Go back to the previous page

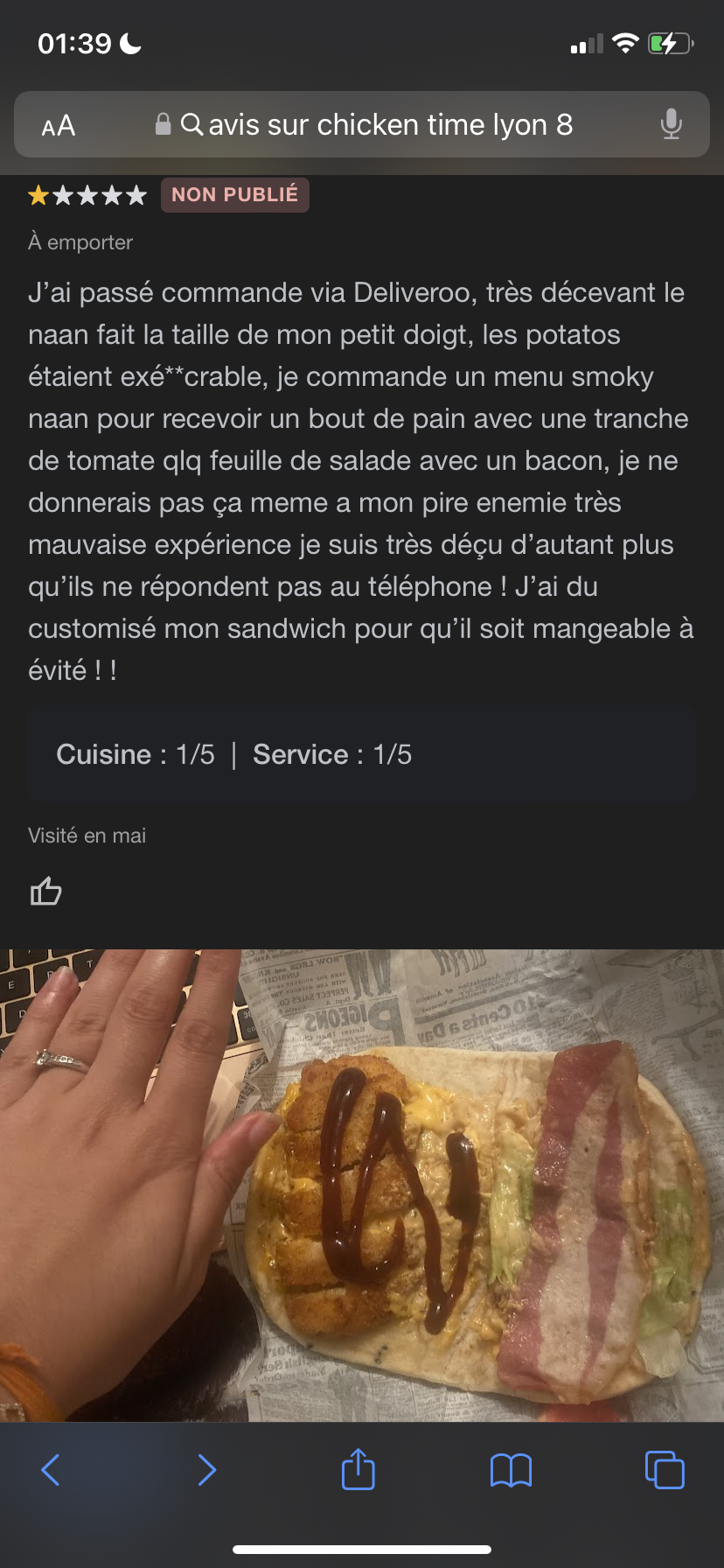51,1470
